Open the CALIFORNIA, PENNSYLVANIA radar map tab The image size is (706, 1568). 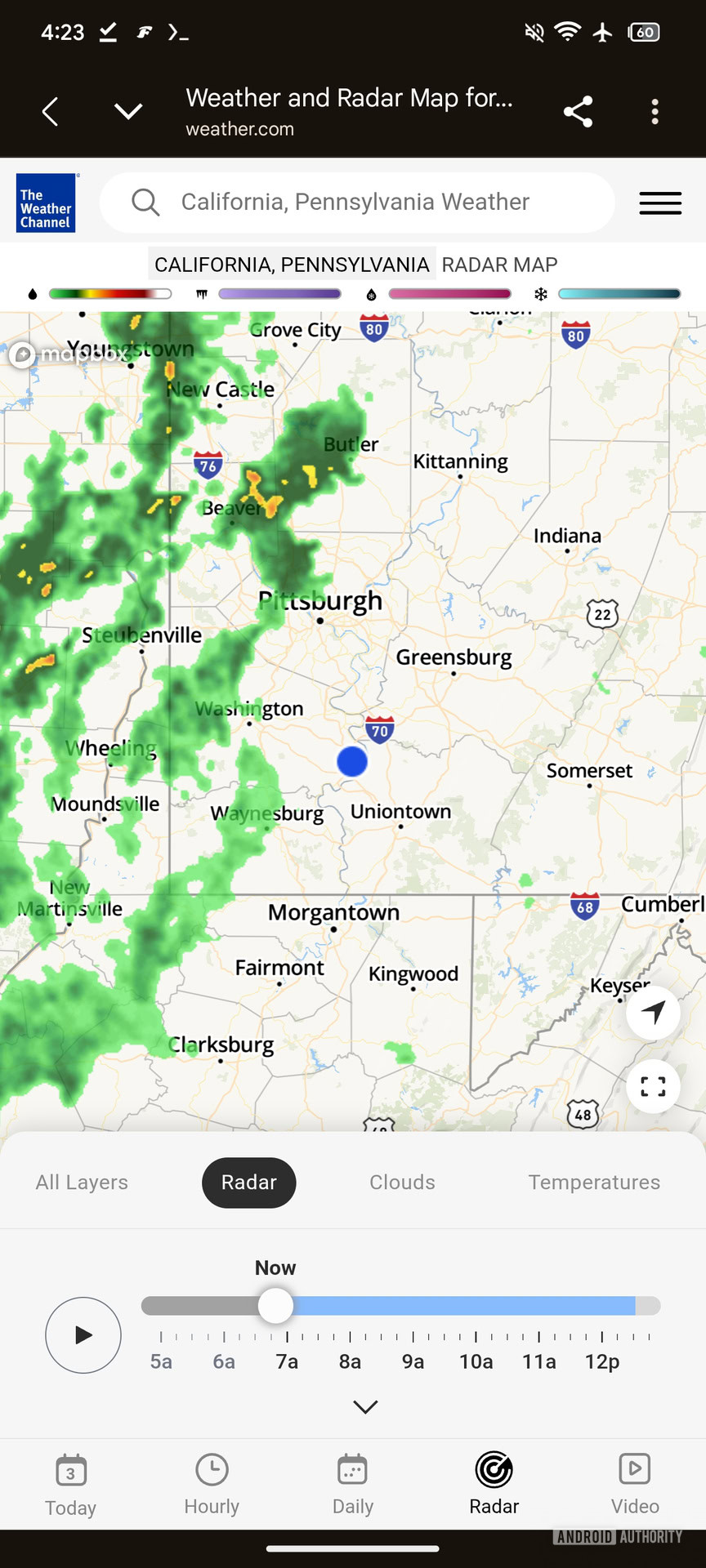coord(292,264)
